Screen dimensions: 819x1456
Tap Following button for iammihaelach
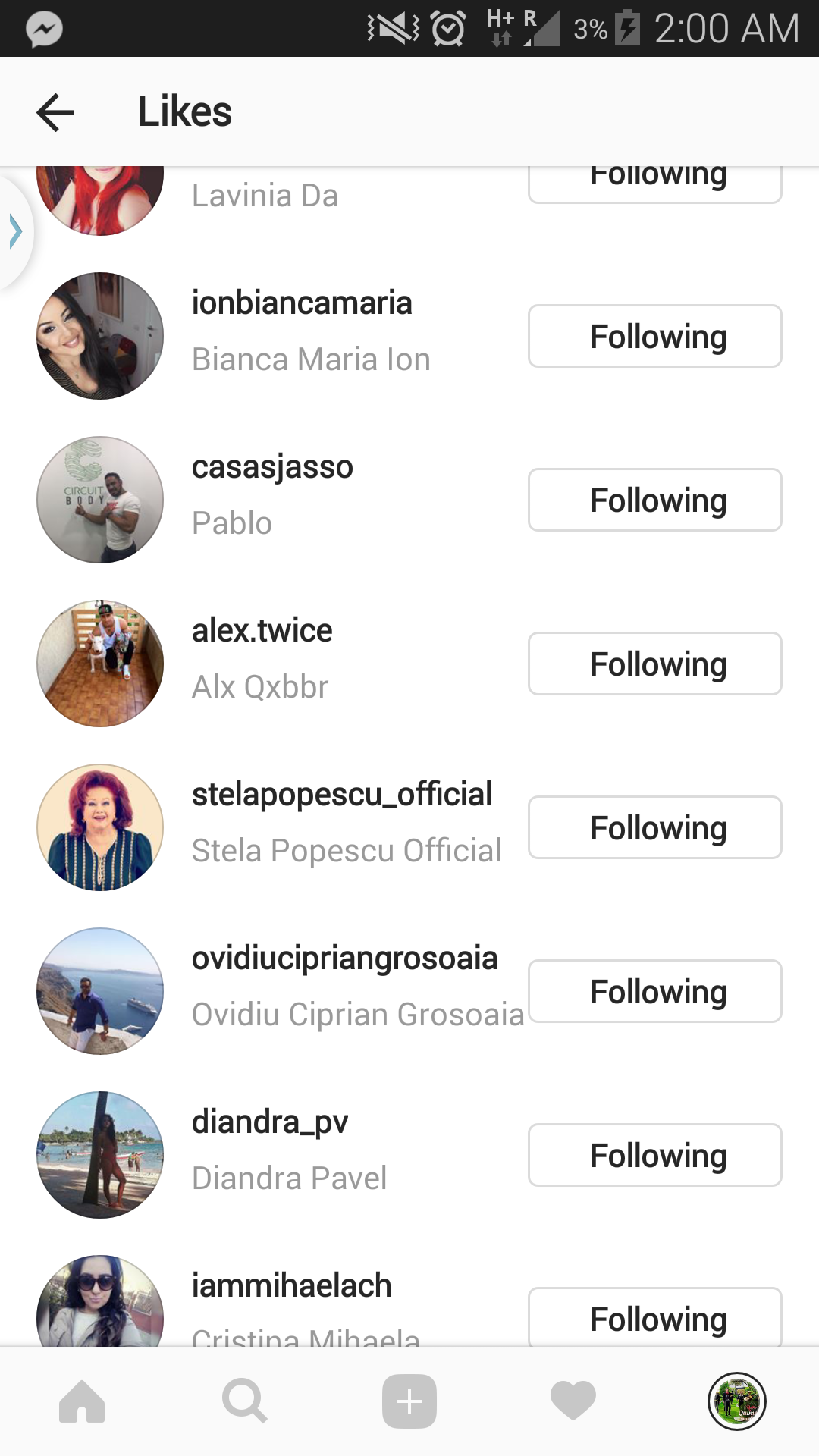pyautogui.click(x=654, y=1317)
